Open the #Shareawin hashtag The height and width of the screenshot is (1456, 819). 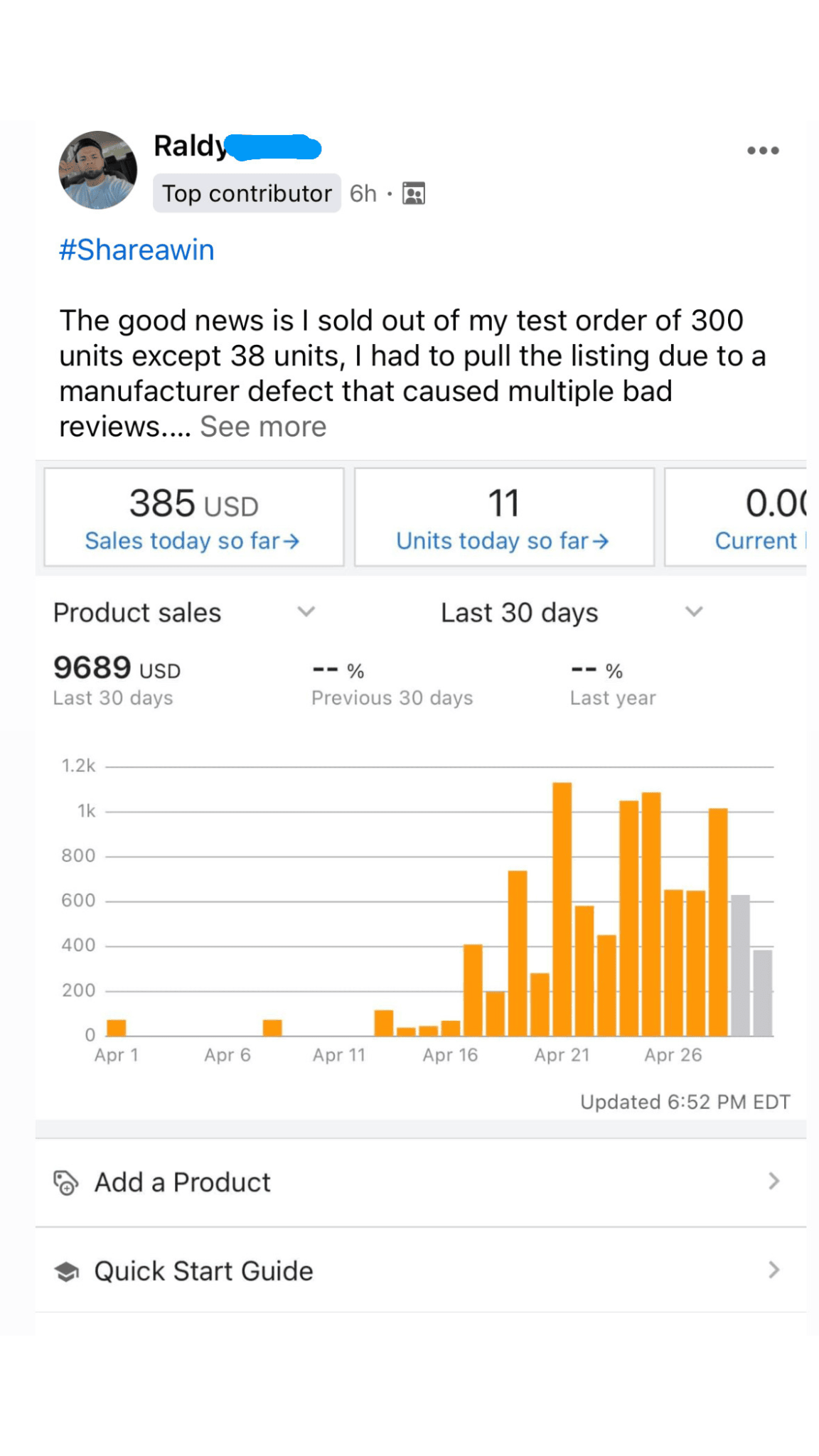[136, 250]
